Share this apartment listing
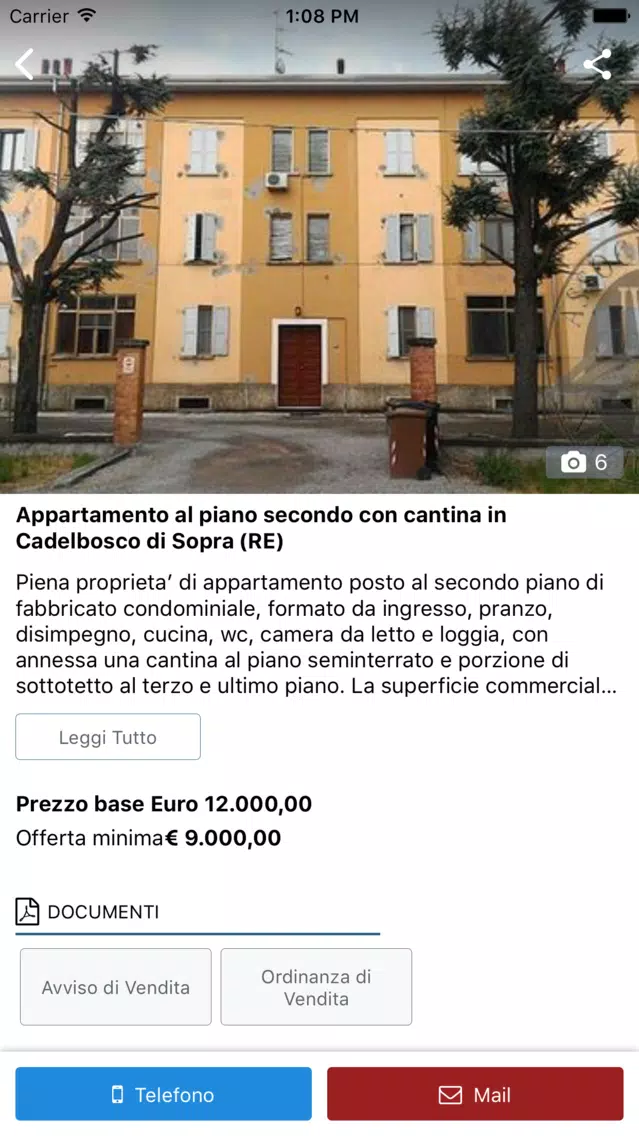 pyautogui.click(x=597, y=64)
